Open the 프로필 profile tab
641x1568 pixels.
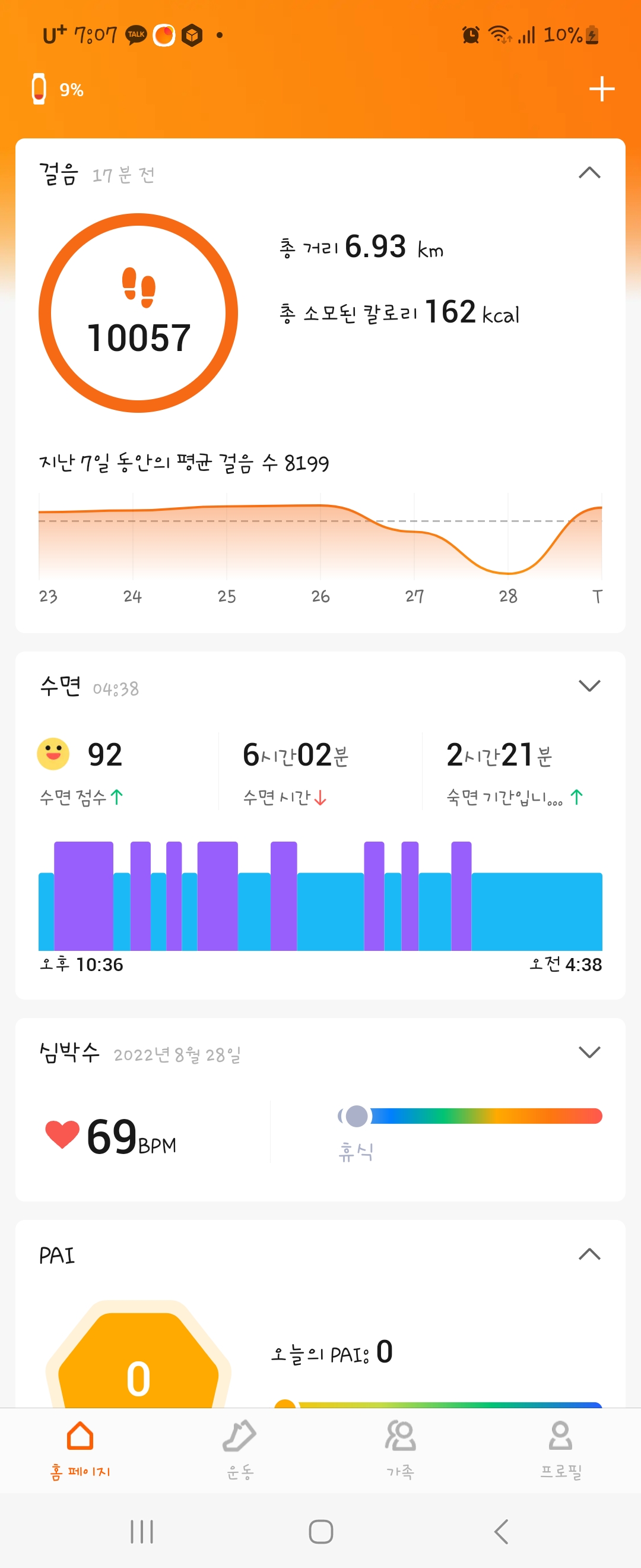(x=561, y=1449)
